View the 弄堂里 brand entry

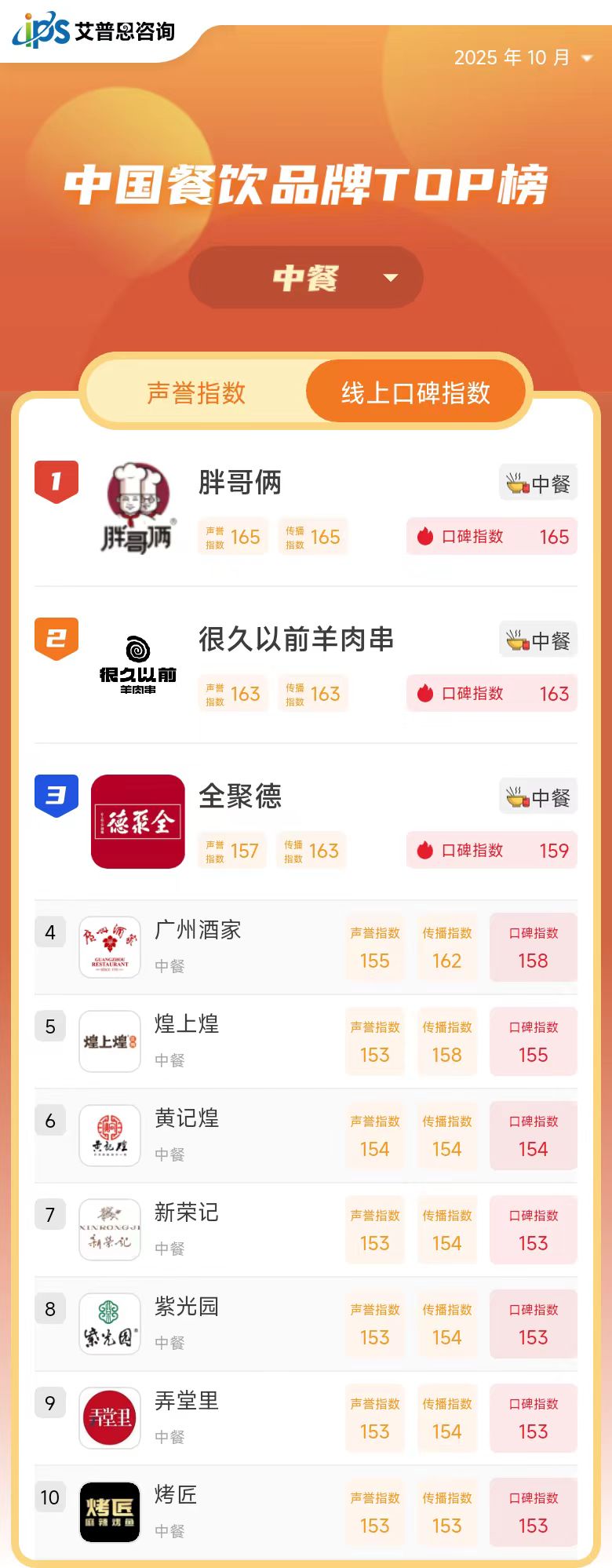click(x=187, y=1402)
